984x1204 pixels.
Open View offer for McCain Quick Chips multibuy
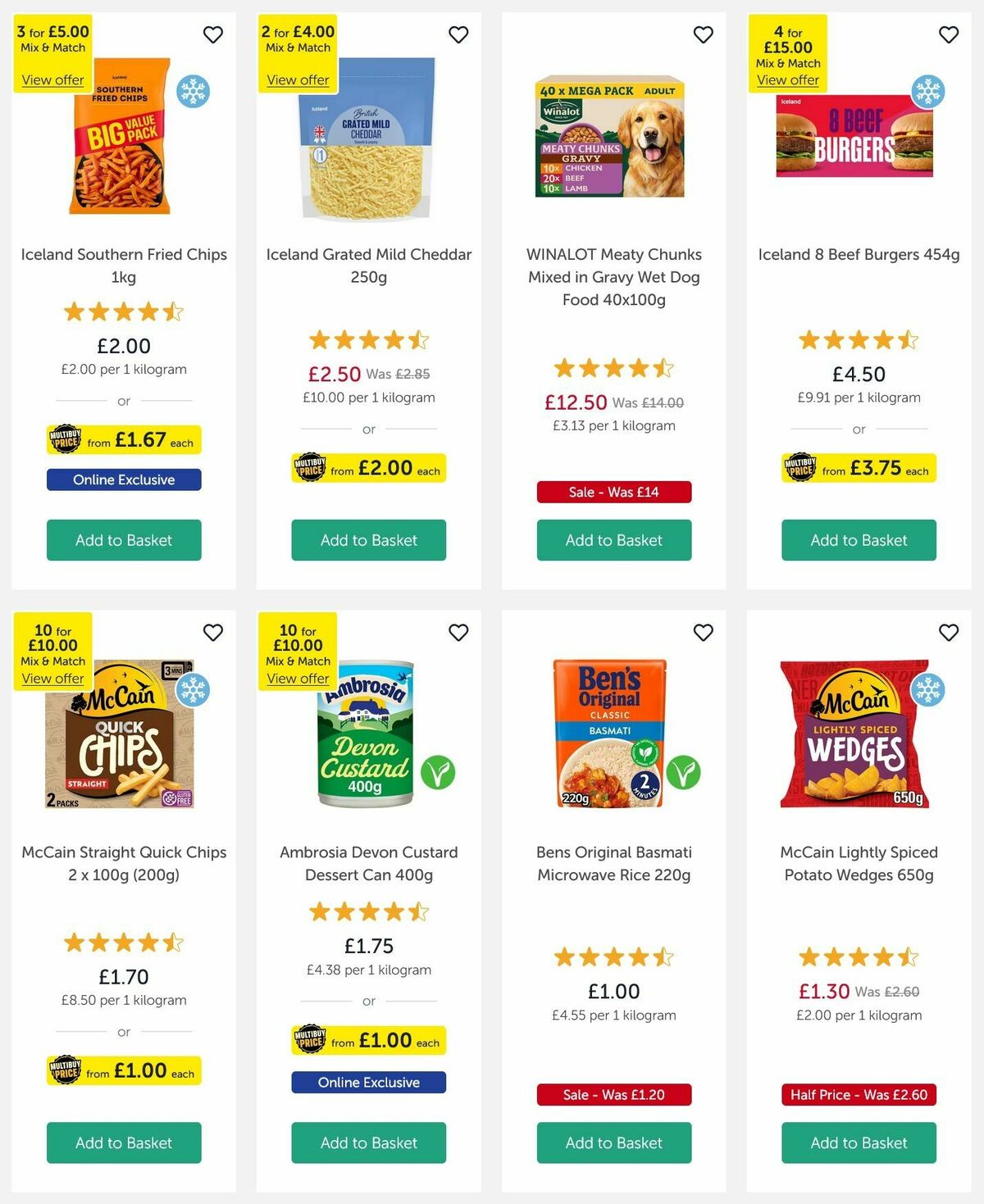[x=52, y=678]
